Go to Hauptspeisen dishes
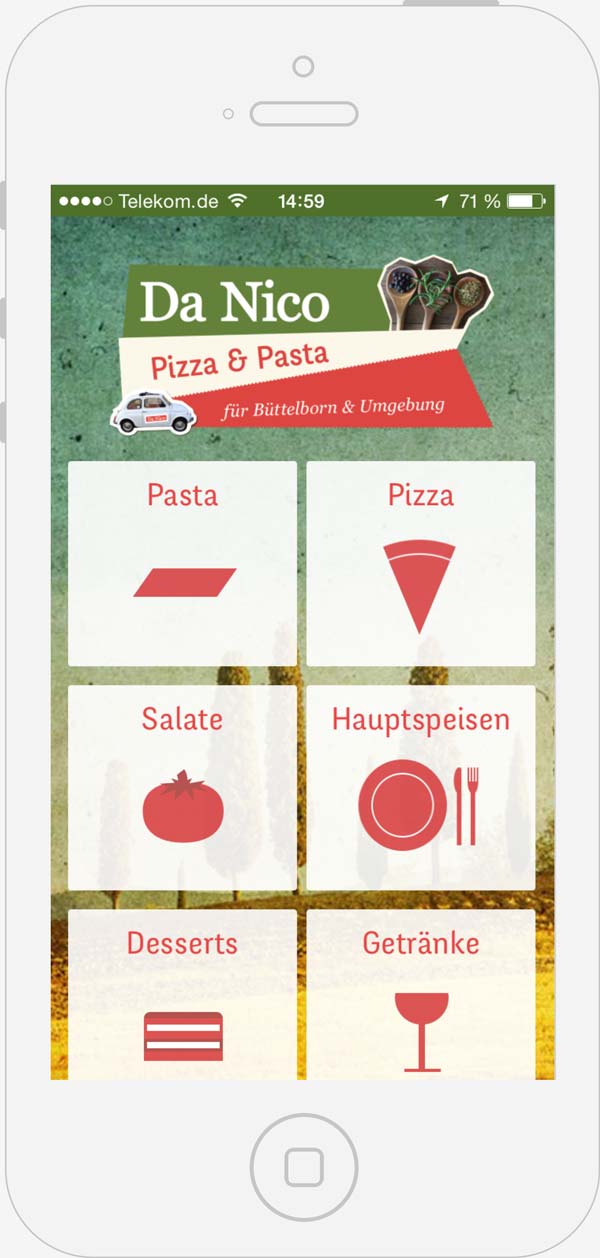Screen dimensions: 600x1258 click(420, 788)
